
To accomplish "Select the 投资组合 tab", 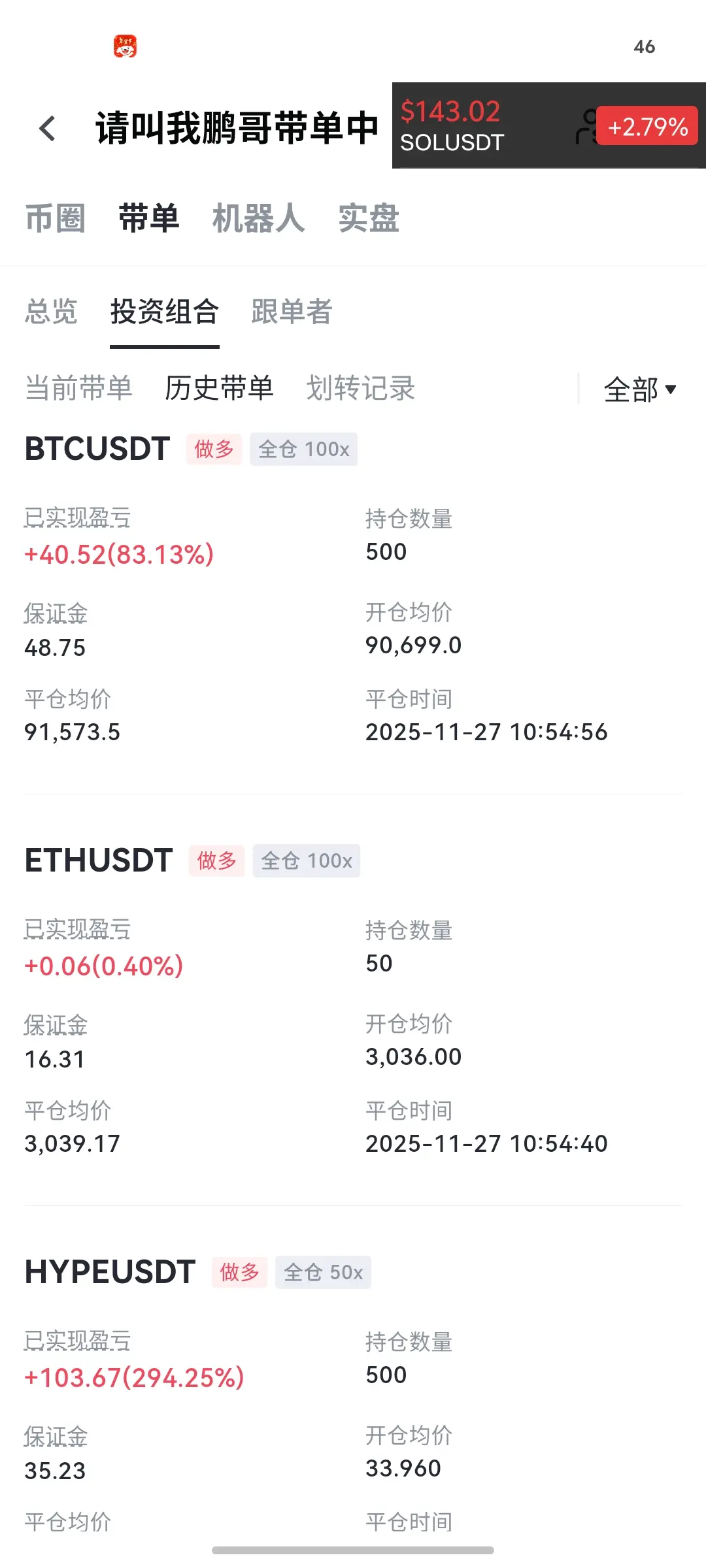I will tap(164, 312).
